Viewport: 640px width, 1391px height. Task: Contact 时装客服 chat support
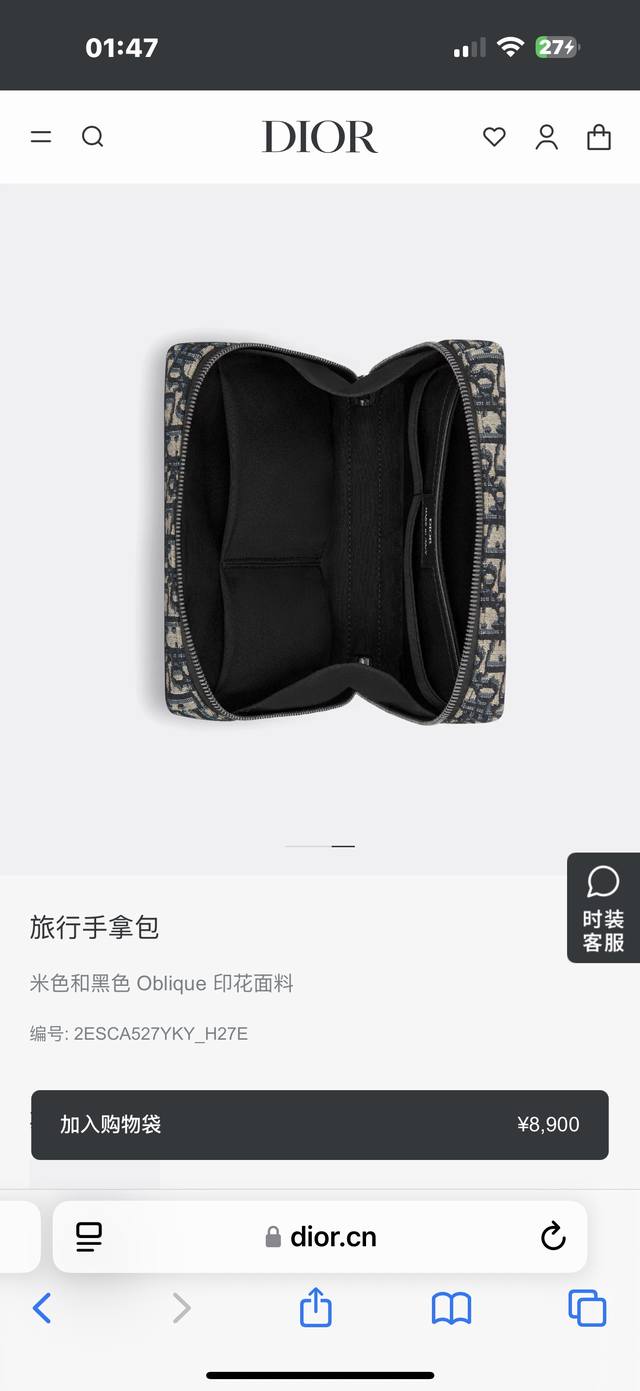(x=603, y=908)
